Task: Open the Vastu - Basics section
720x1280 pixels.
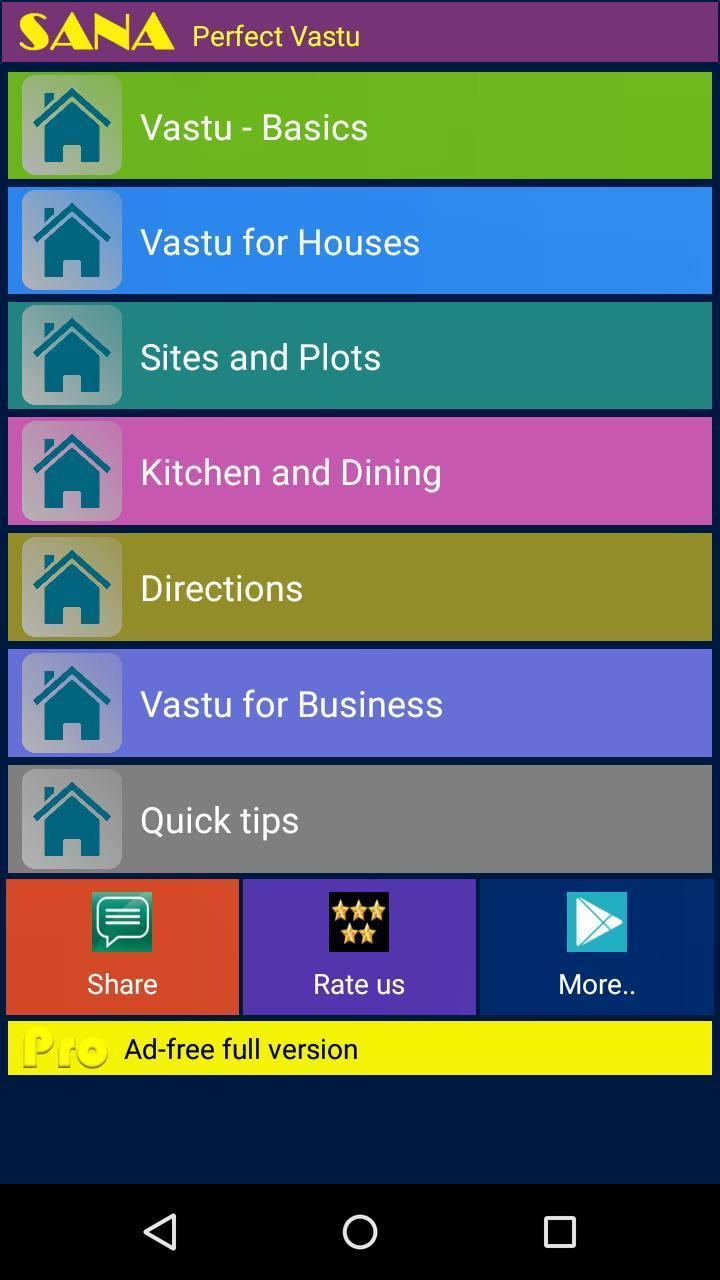Action: point(360,125)
